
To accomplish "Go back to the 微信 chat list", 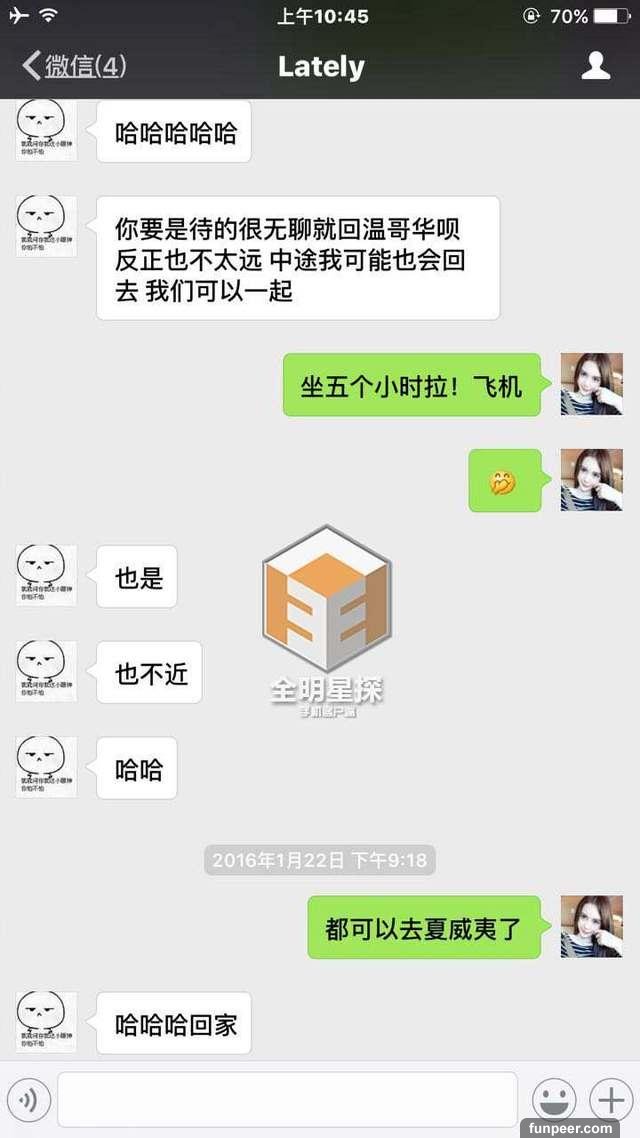I will click(74, 67).
